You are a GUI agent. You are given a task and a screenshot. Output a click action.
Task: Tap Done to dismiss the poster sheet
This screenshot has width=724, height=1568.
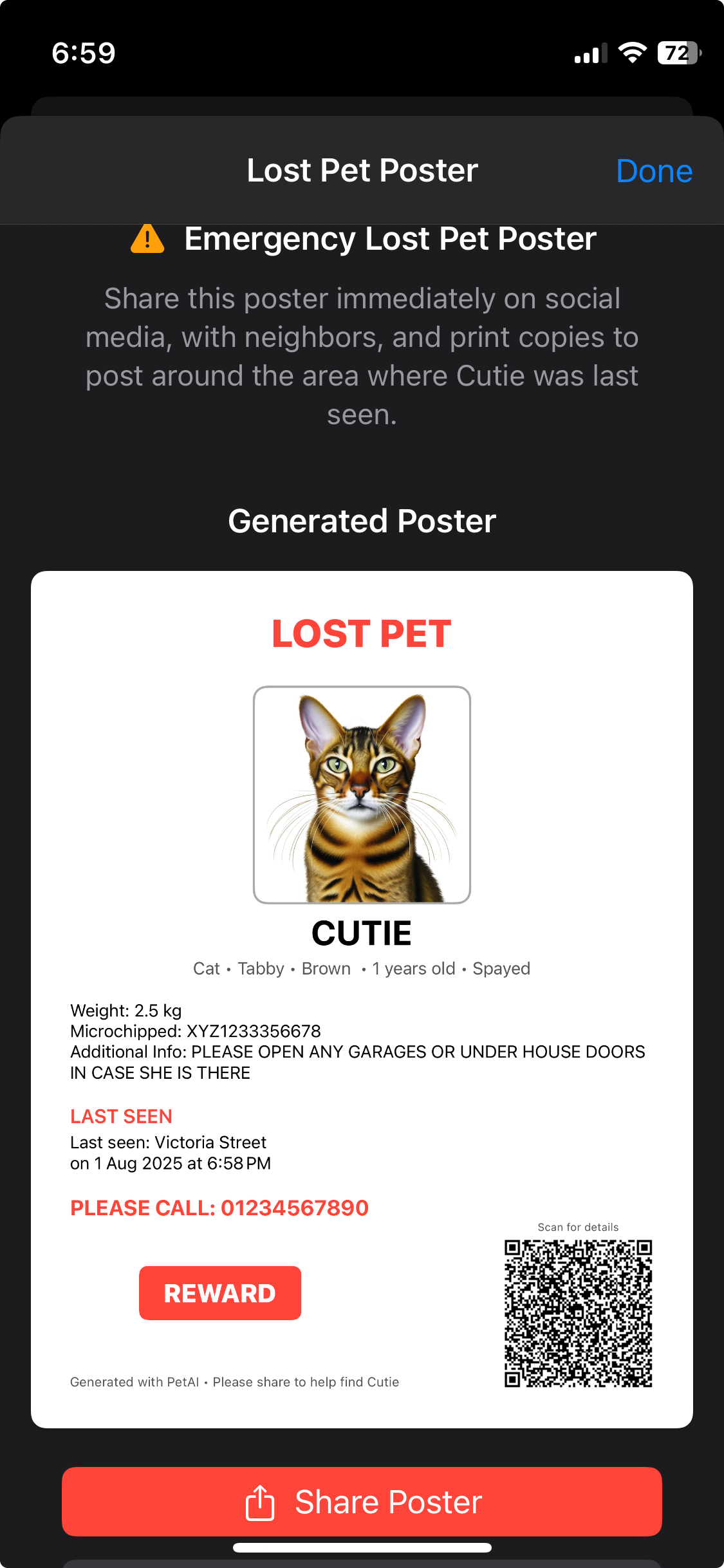pyautogui.click(x=654, y=171)
